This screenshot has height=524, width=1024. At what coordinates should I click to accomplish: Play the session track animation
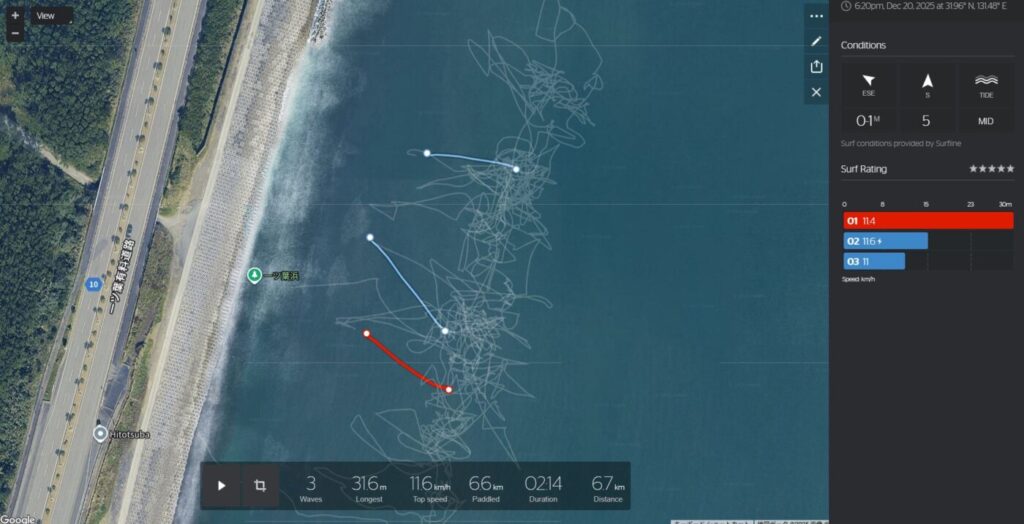pos(221,486)
